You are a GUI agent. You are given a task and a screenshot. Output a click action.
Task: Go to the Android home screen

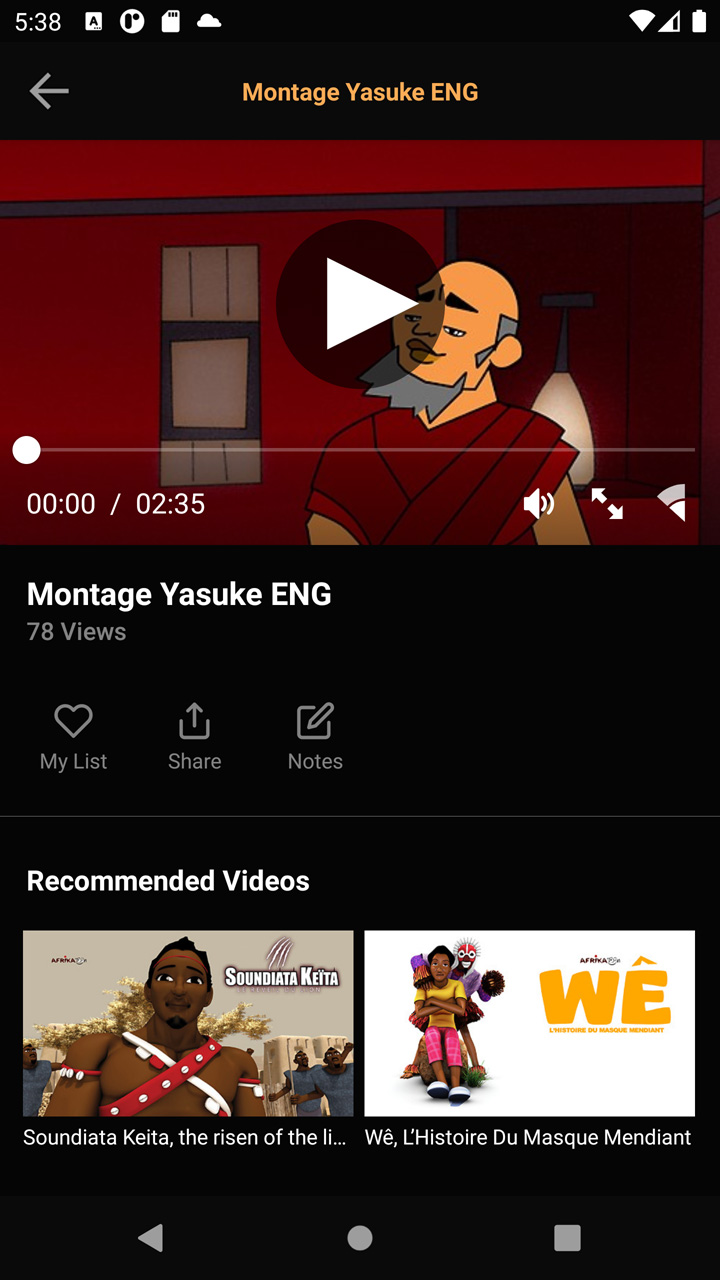360,1238
